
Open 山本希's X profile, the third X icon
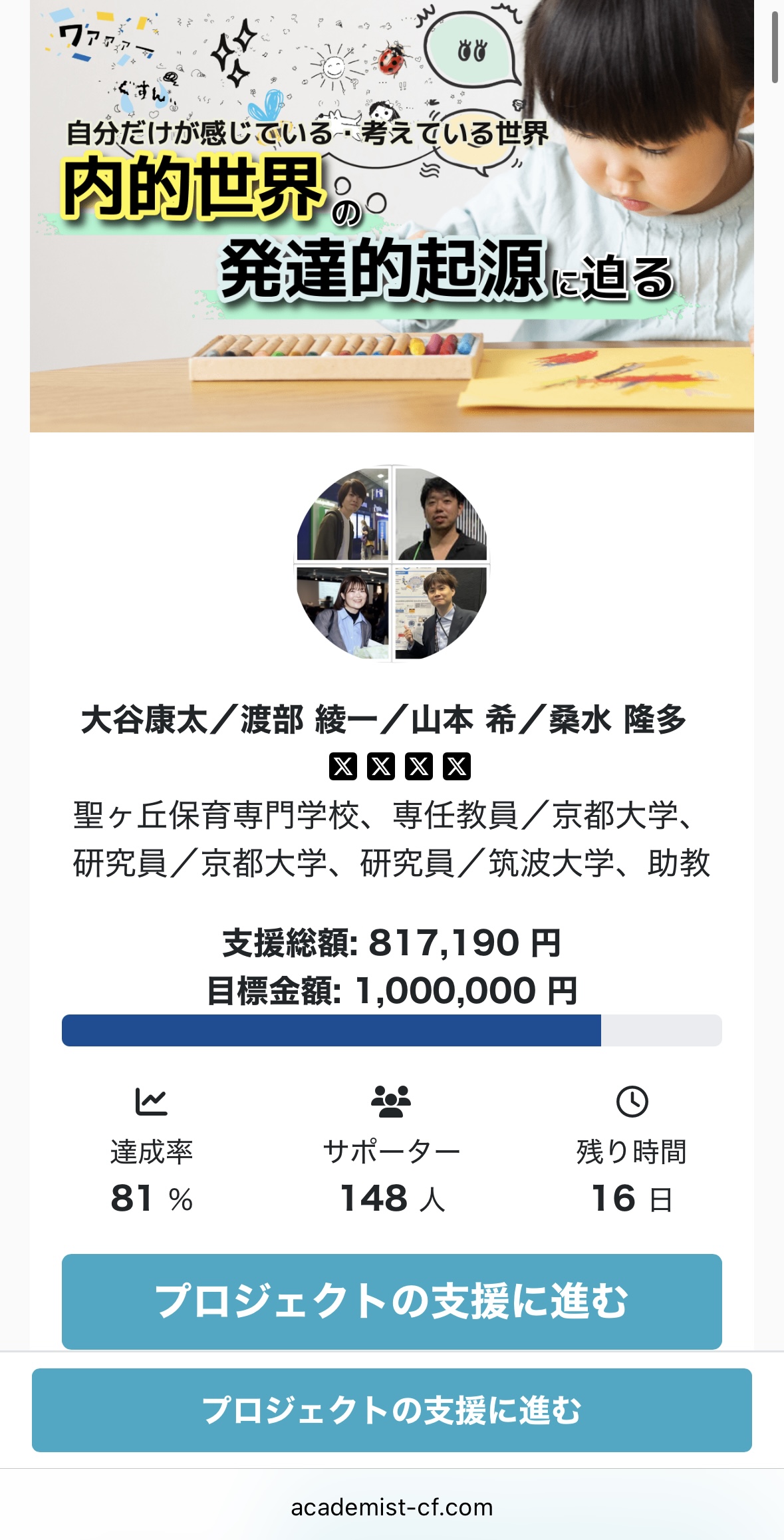click(419, 766)
